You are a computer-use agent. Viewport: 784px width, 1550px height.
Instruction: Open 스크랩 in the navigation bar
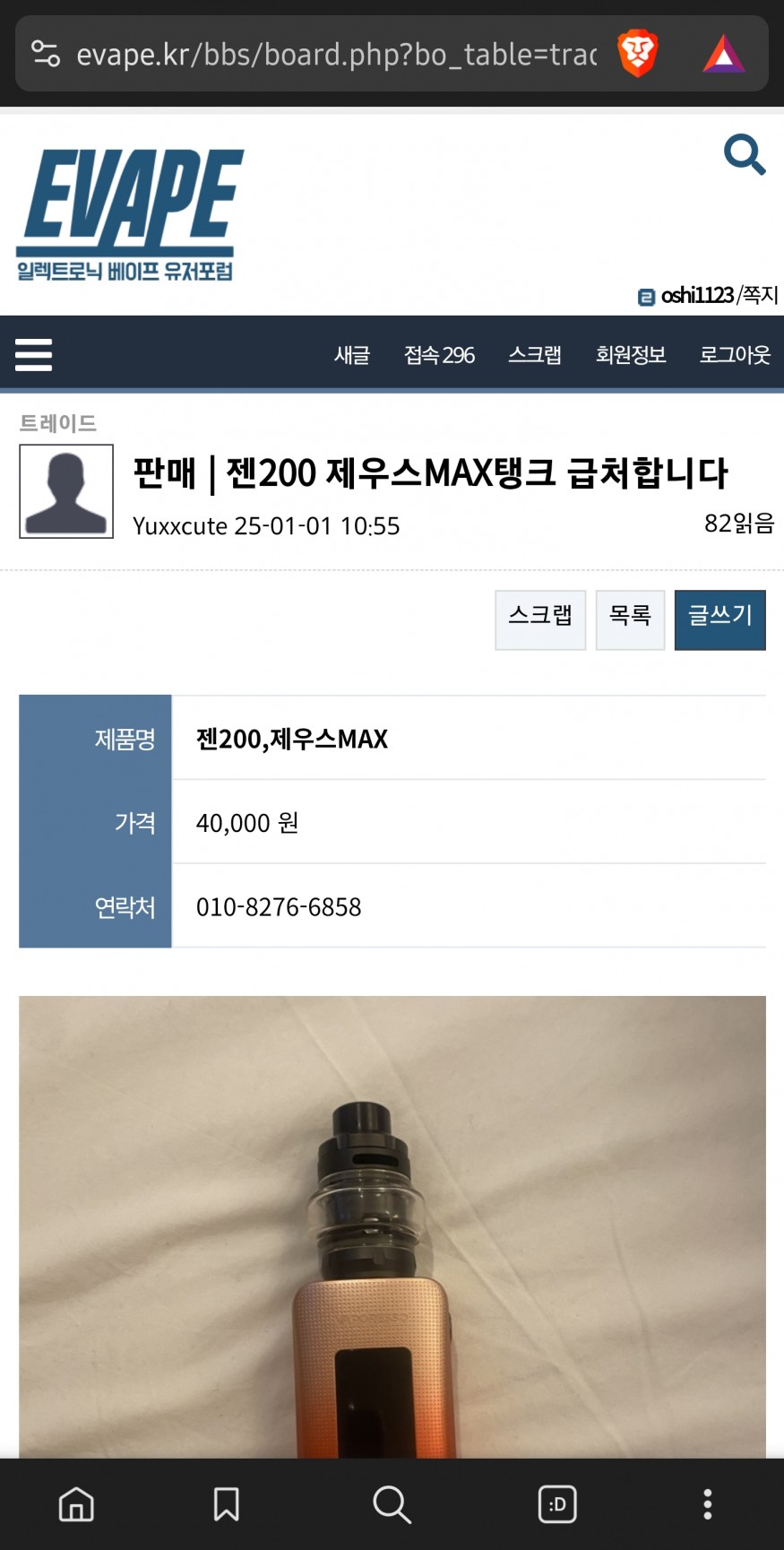(x=535, y=355)
